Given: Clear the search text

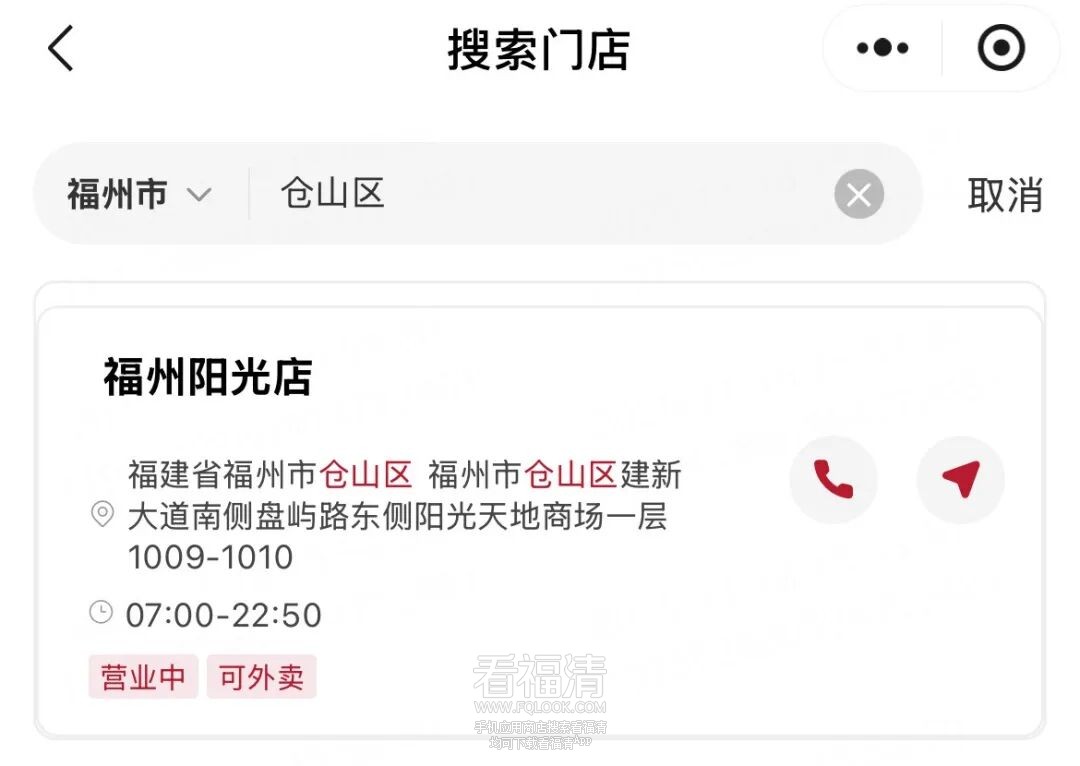Looking at the screenshot, I should coord(859,194).
